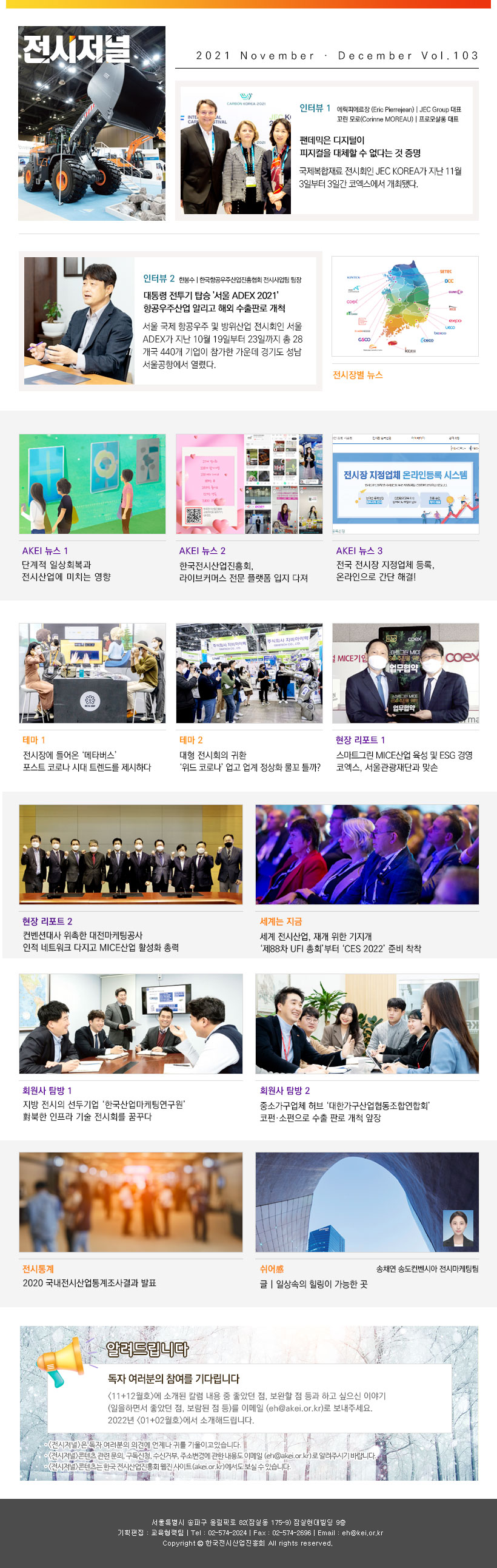497x1568 pixels.
Task: Open 인터뷰 1 with the JEC Group 대표
Action: [x=327, y=151]
